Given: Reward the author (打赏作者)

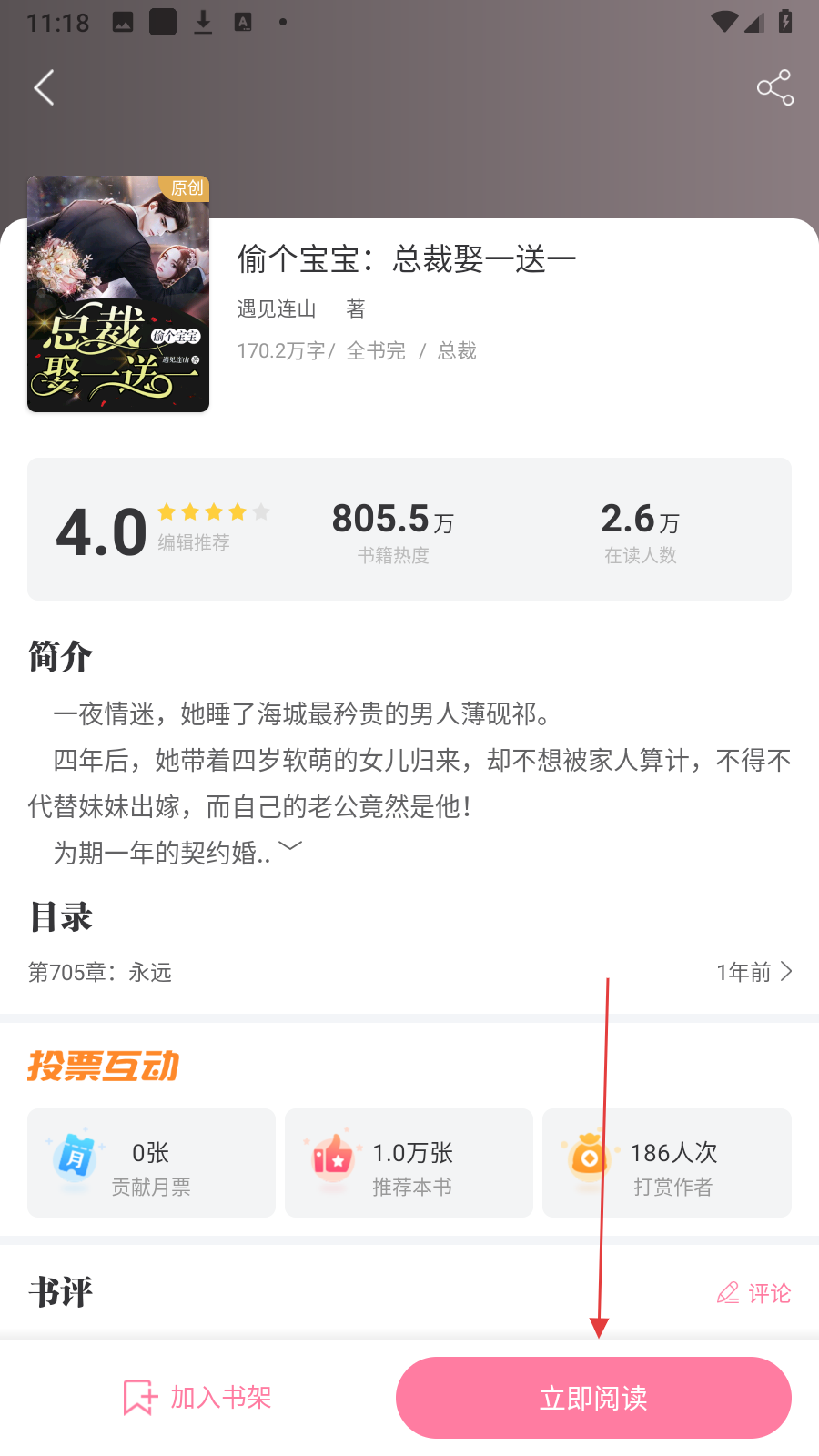Looking at the screenshot, I should click(666, 1163).
